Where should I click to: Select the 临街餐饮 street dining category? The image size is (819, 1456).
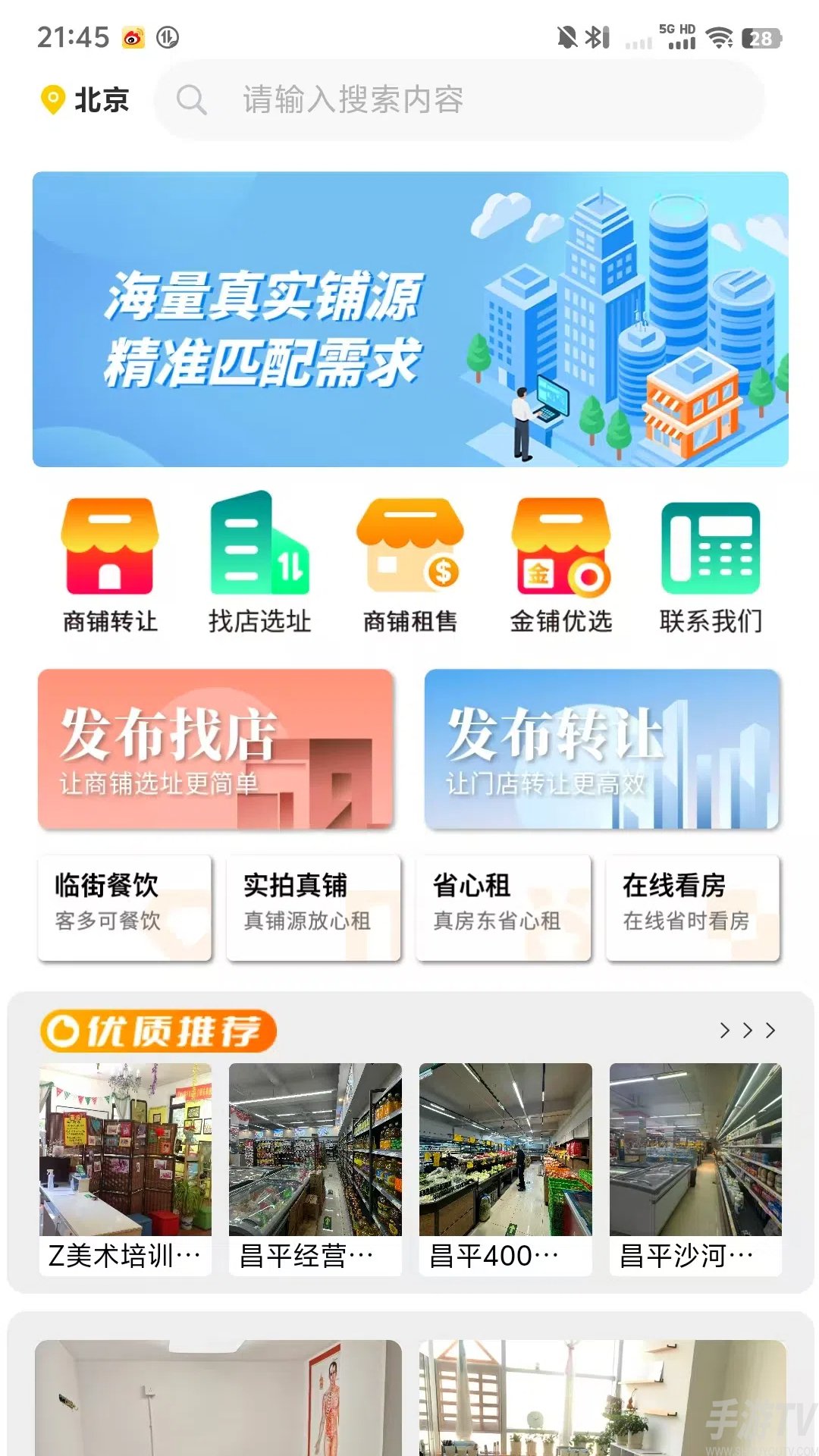(124, 906)
